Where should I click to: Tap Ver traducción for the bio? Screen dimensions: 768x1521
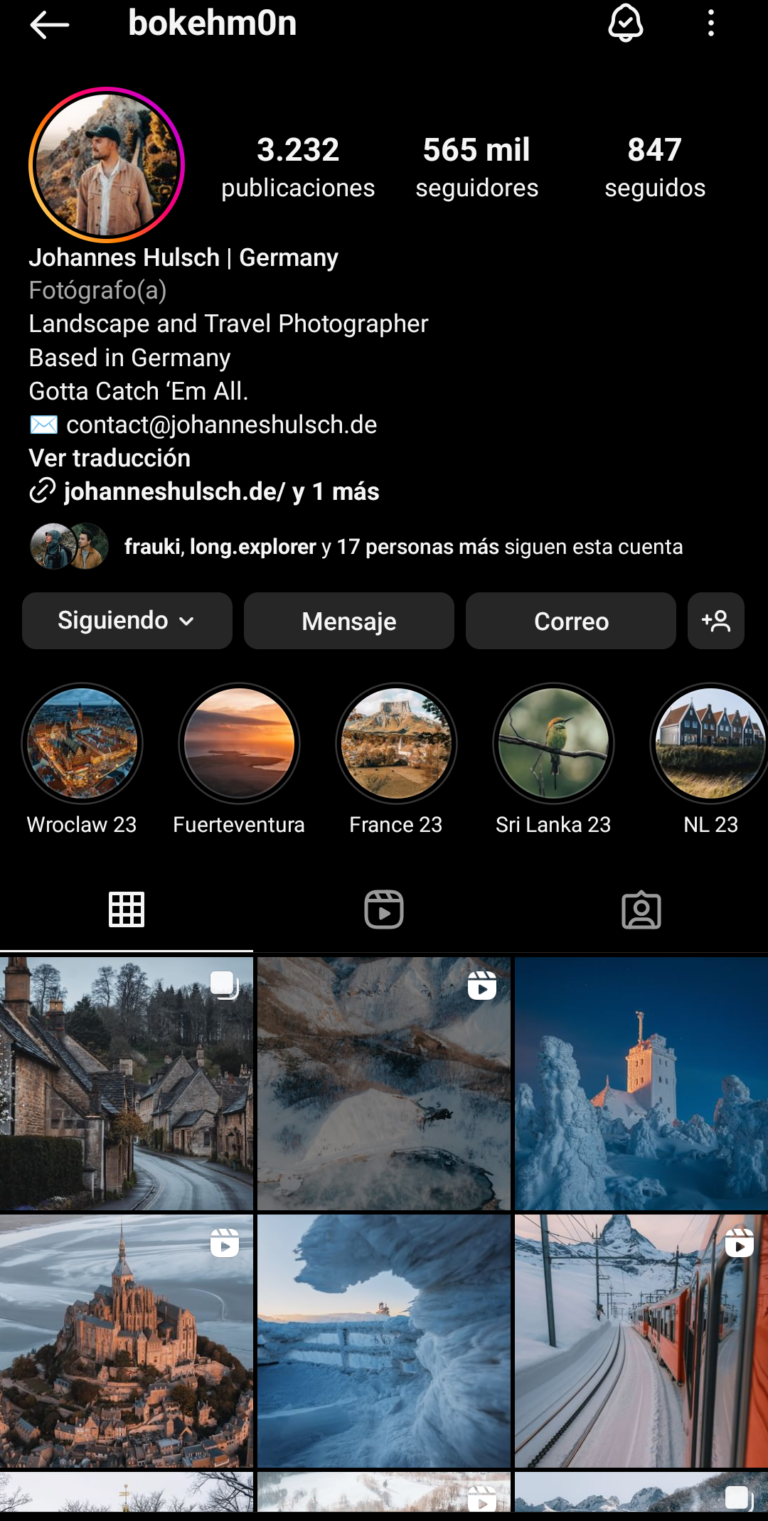pyautogui.click(x=109, y=458)
